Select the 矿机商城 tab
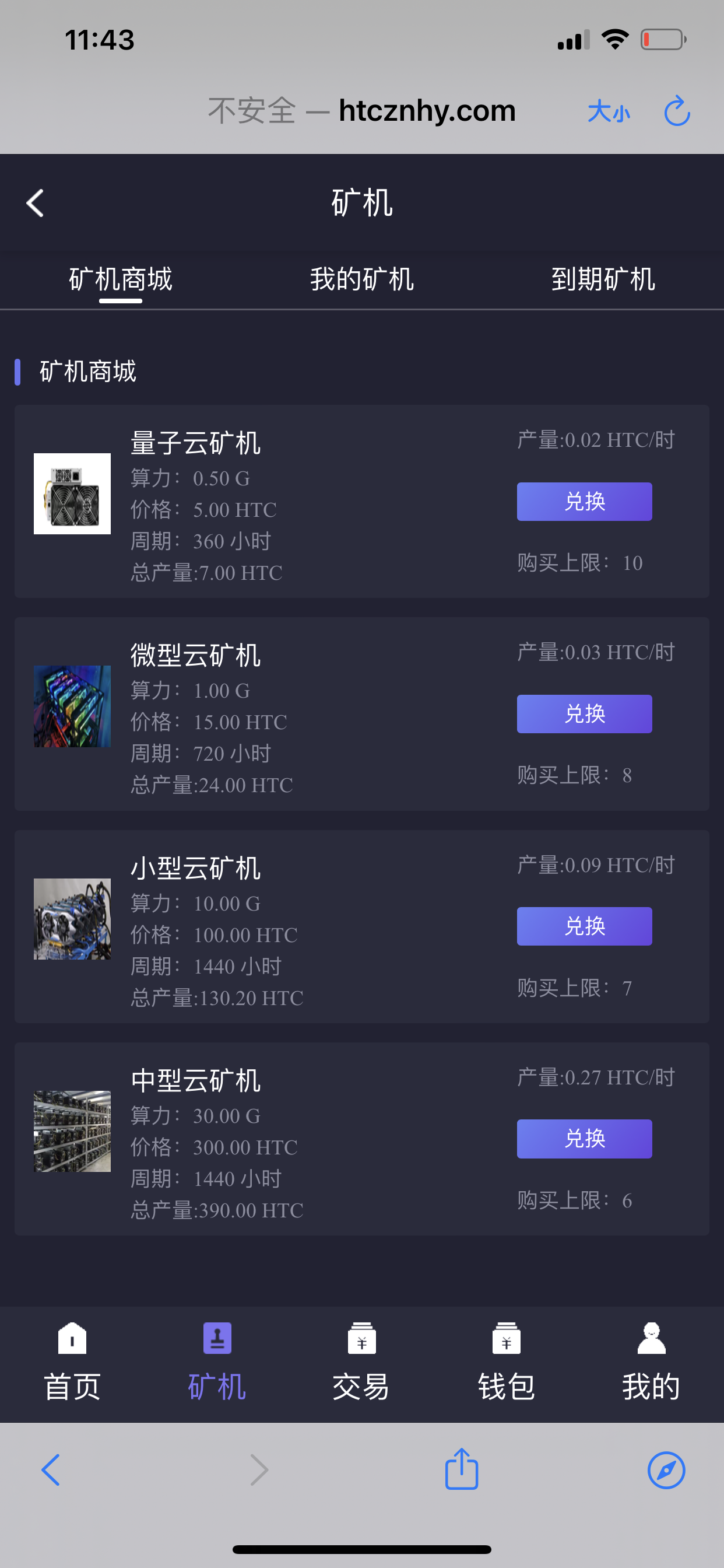The image size is (724, 1568). click(121, 279)
